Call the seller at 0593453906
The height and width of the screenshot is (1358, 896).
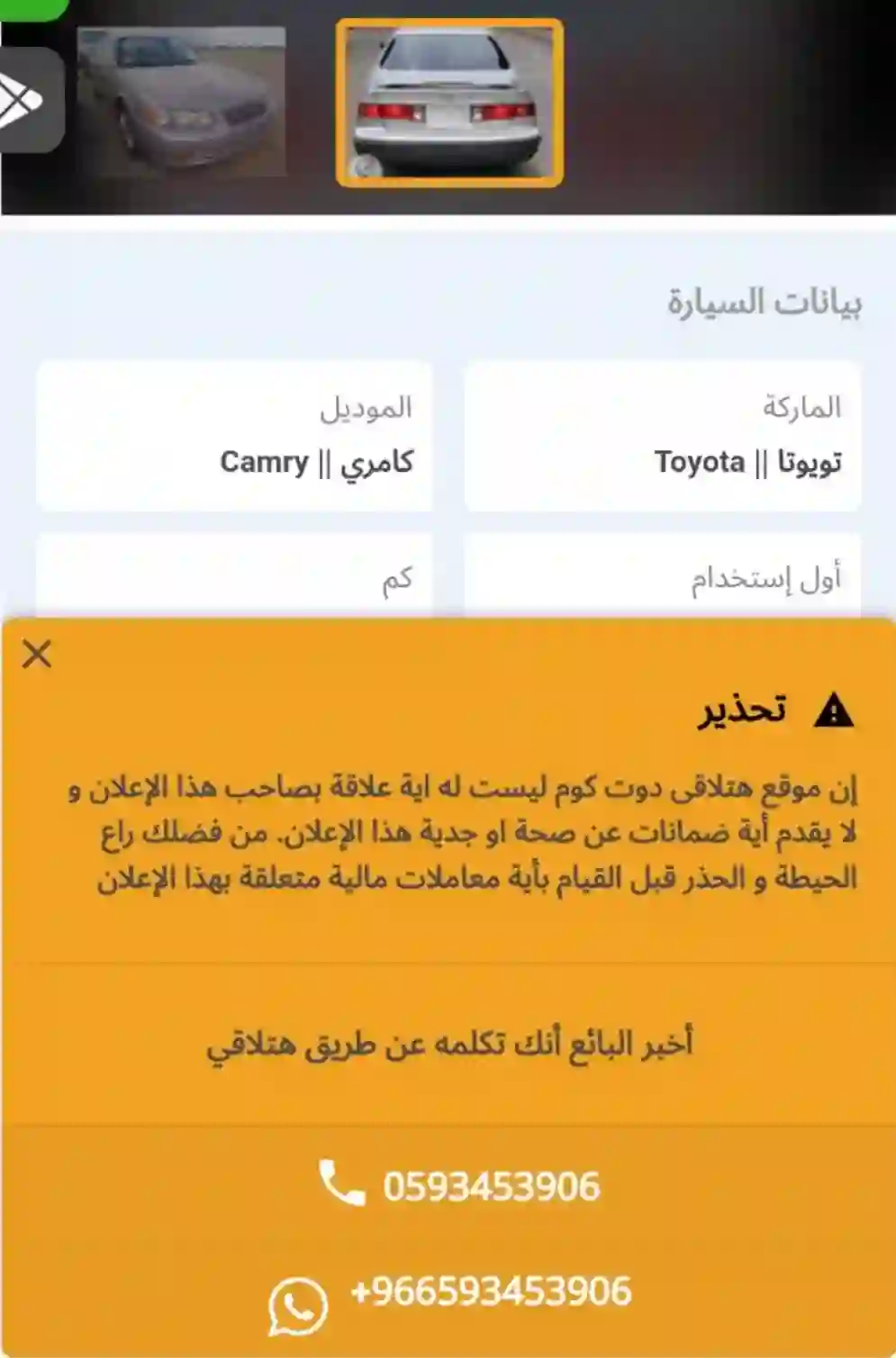(x=459, y=1185)
